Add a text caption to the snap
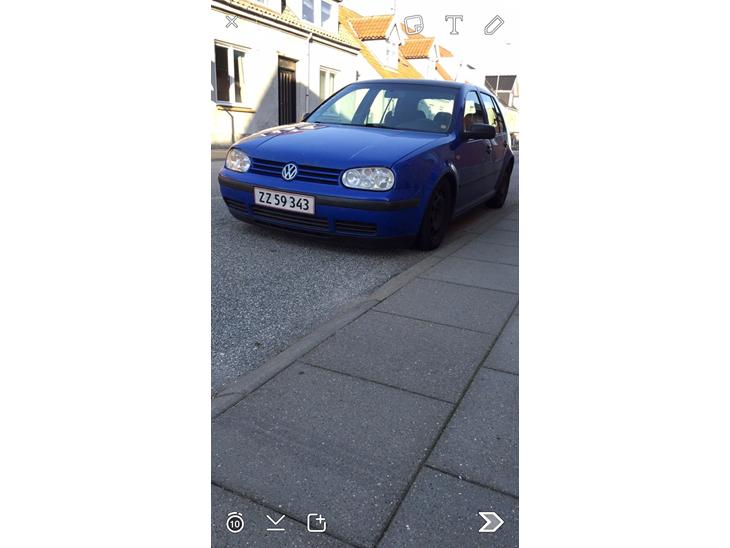This screenshot has width=730, height=548. [454, 24]
